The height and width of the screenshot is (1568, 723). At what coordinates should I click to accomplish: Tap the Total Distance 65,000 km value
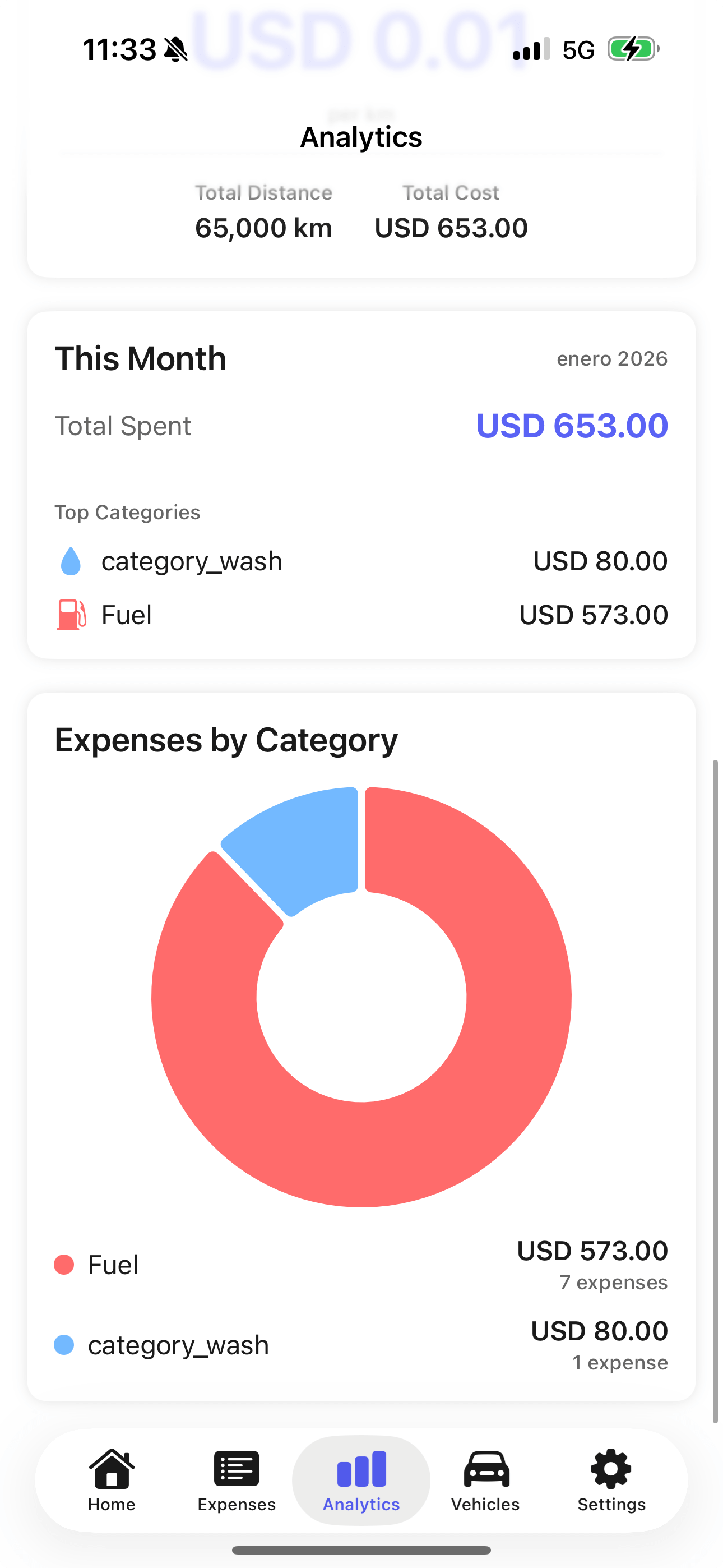point(263,228)
